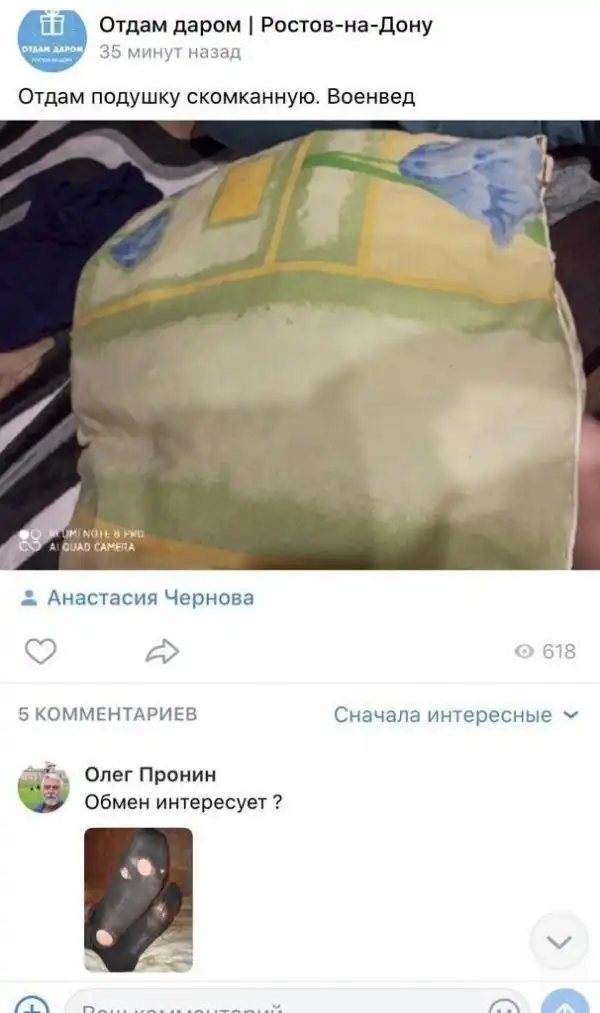Share this post via arrow icon
Viewport: 600px width, 1013px height.
(162, 652)
